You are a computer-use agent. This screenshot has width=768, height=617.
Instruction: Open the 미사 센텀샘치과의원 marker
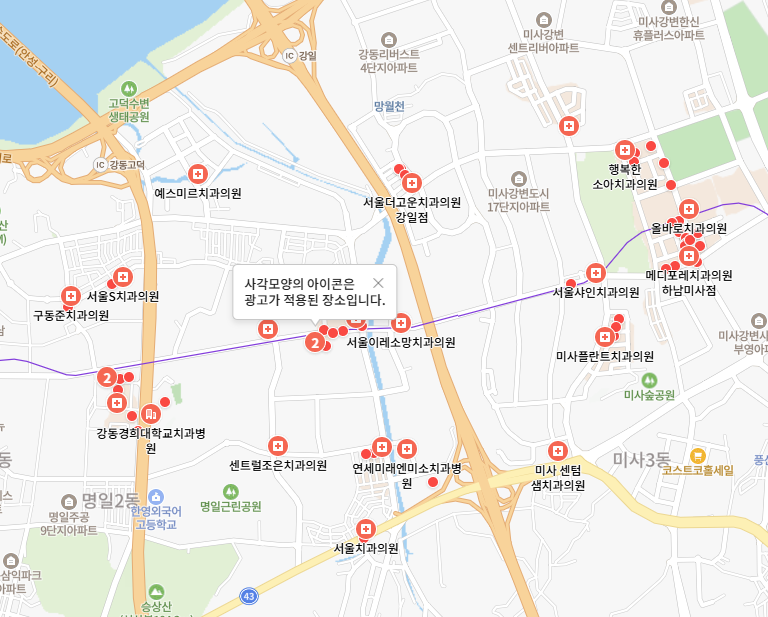[x=558, y=451]
